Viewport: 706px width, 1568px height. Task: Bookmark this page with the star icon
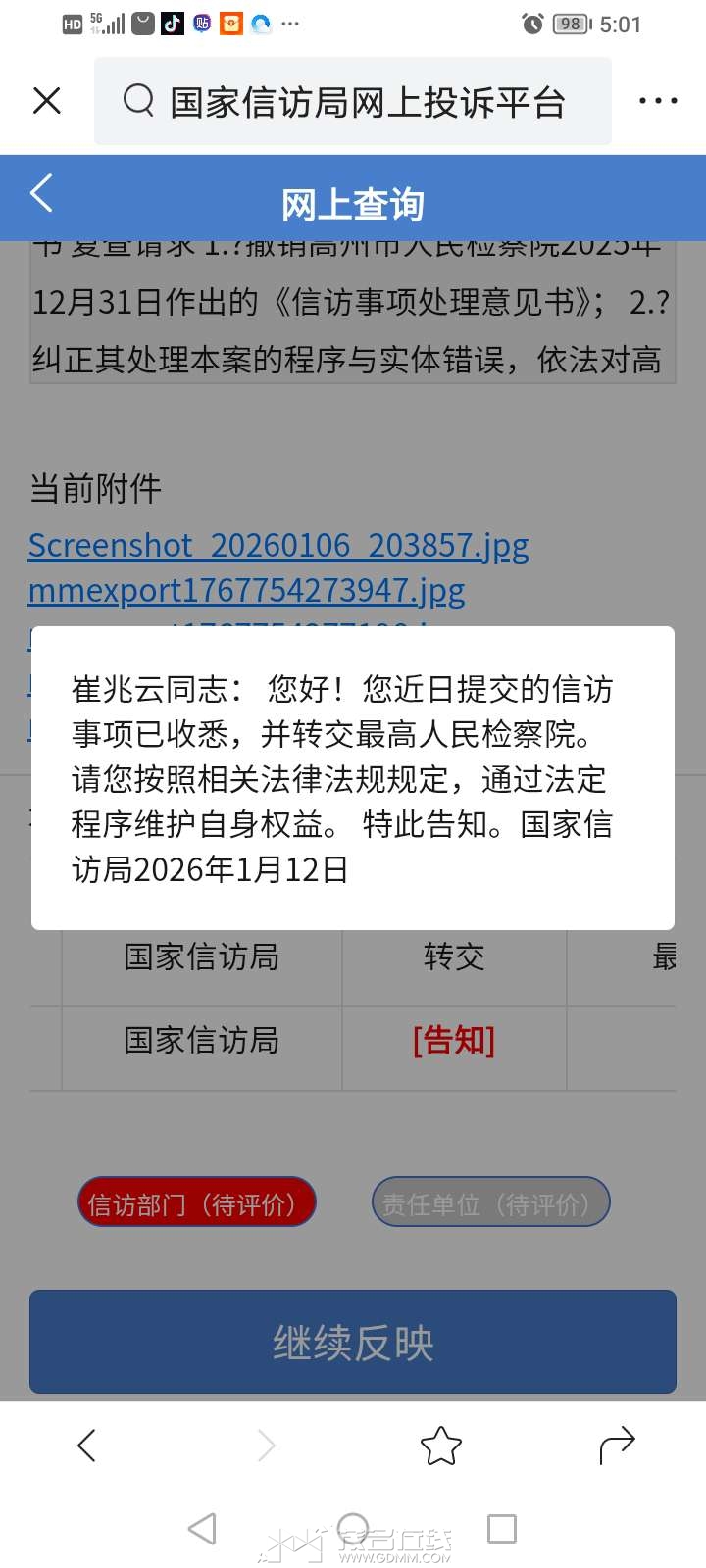click(440, 1445)
